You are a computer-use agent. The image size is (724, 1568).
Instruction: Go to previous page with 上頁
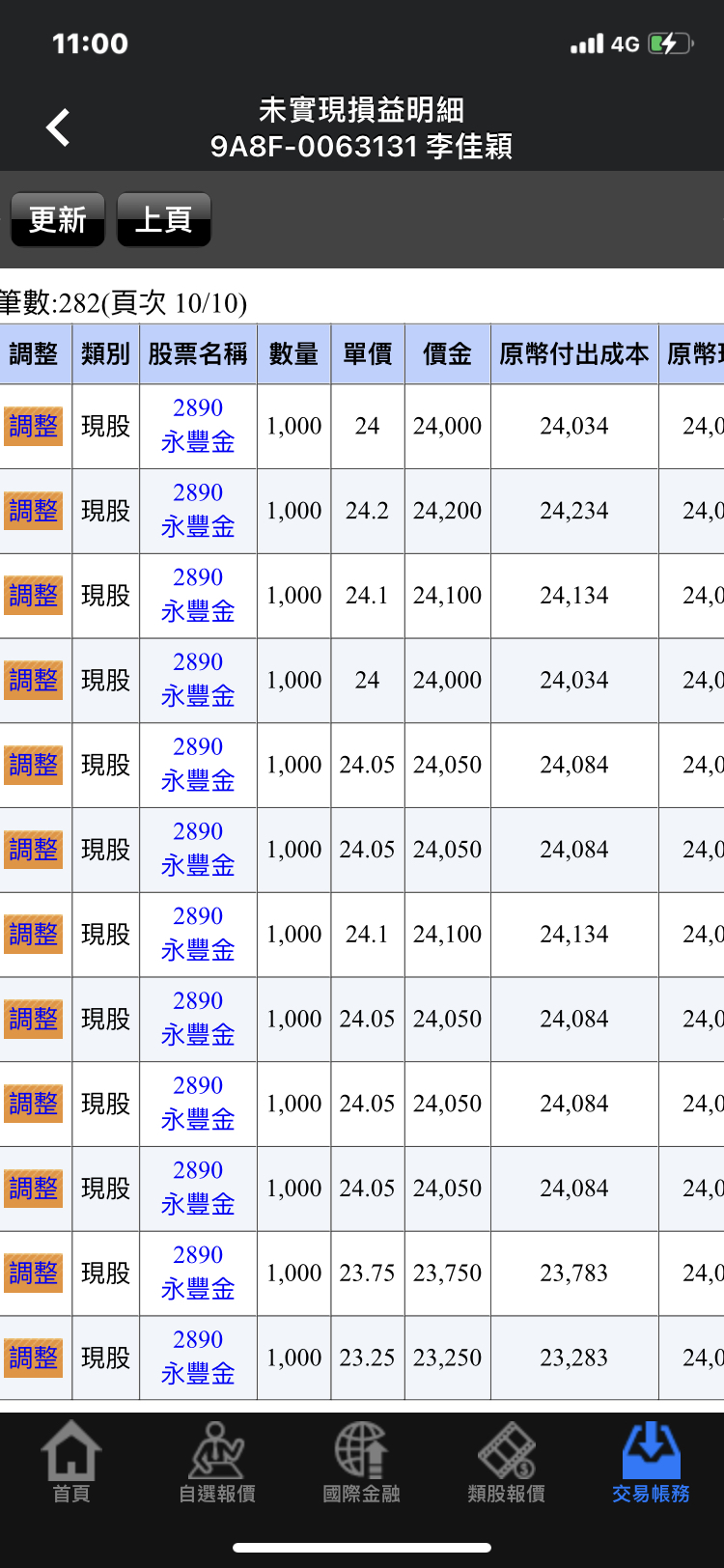point(164,220)
